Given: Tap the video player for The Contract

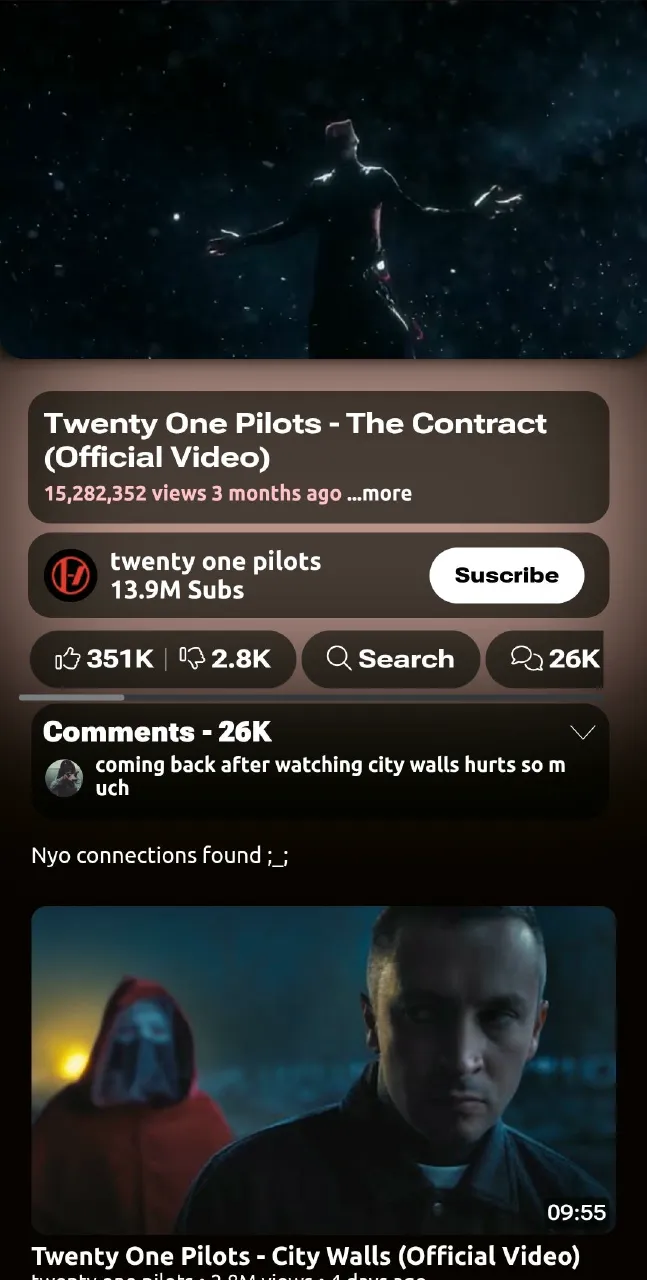Looking at the screenshot, I should (x=323, y=180).
